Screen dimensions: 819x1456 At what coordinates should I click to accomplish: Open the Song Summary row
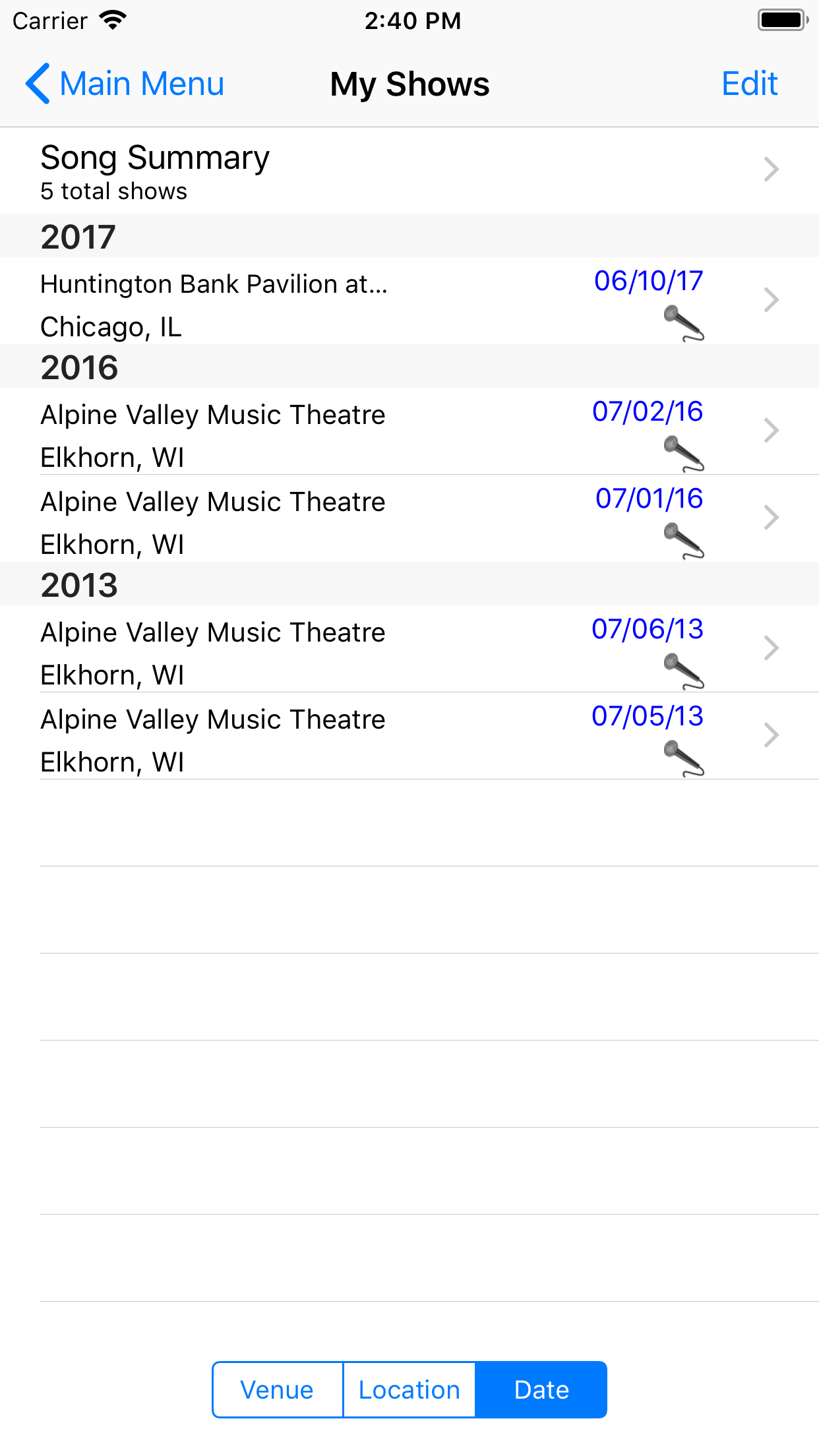coord(409,170)
